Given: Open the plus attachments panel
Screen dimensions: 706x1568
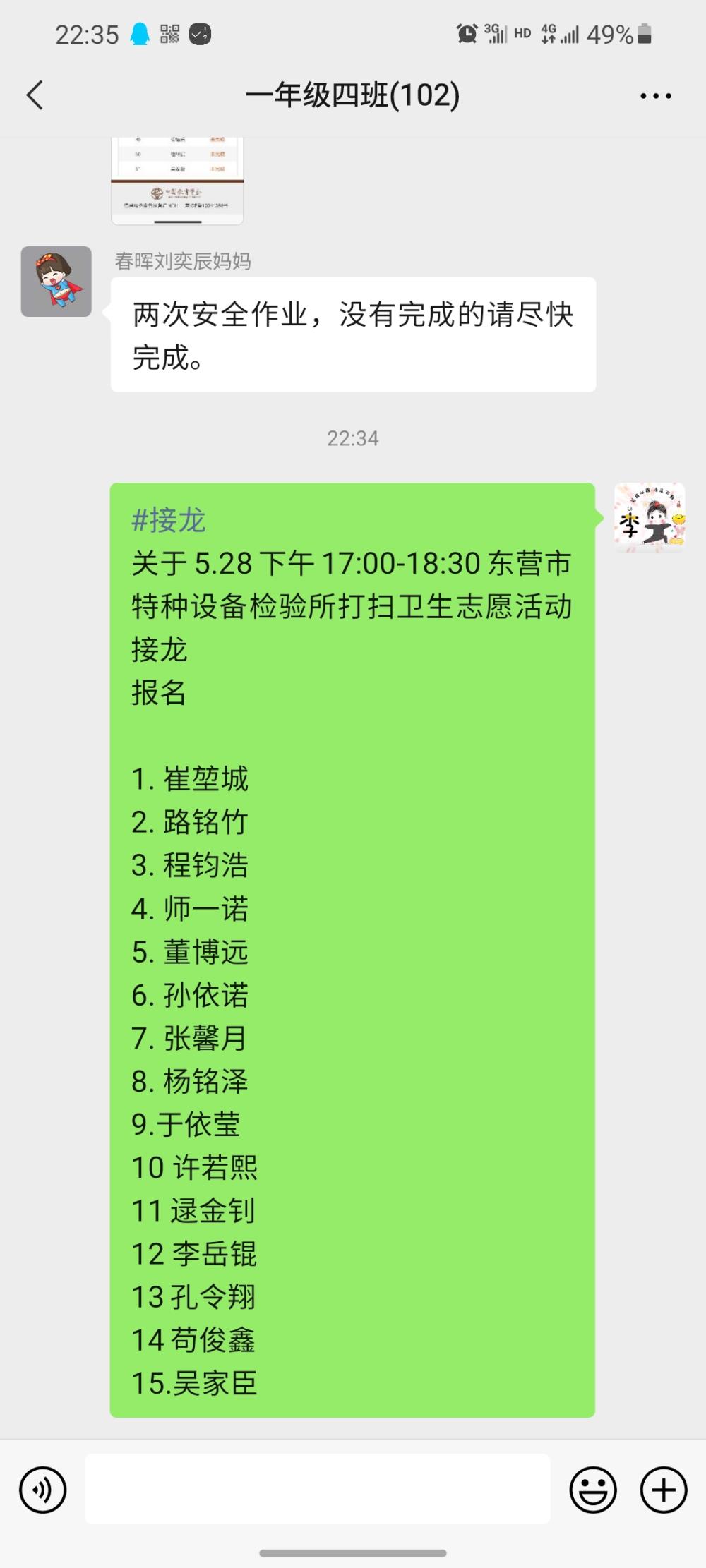Looking at the screenshot, I should point(664,1490).
